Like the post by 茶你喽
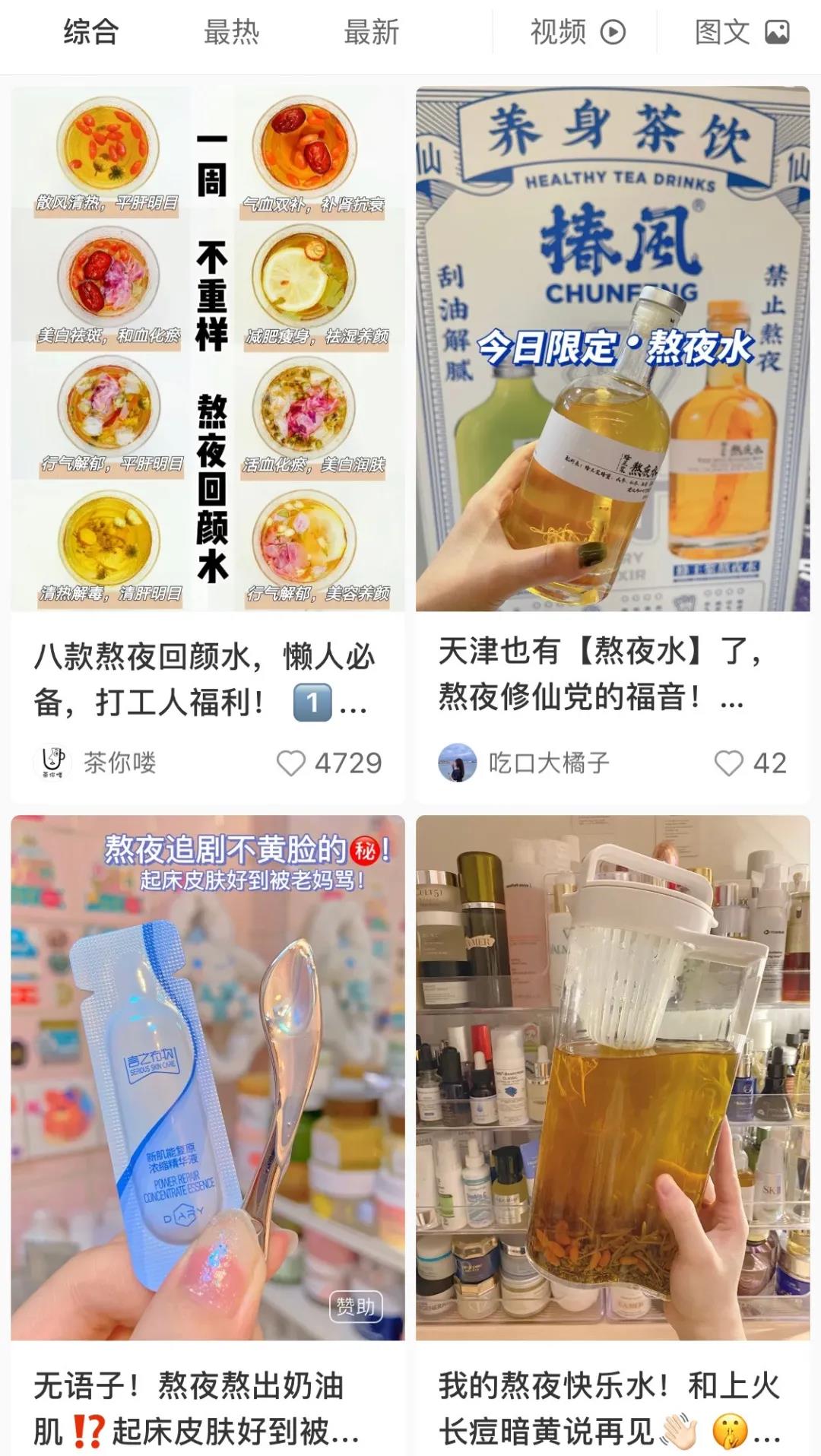Image resolution: width=821 pixels, height=1456 pixels. (x=291, y=763)
